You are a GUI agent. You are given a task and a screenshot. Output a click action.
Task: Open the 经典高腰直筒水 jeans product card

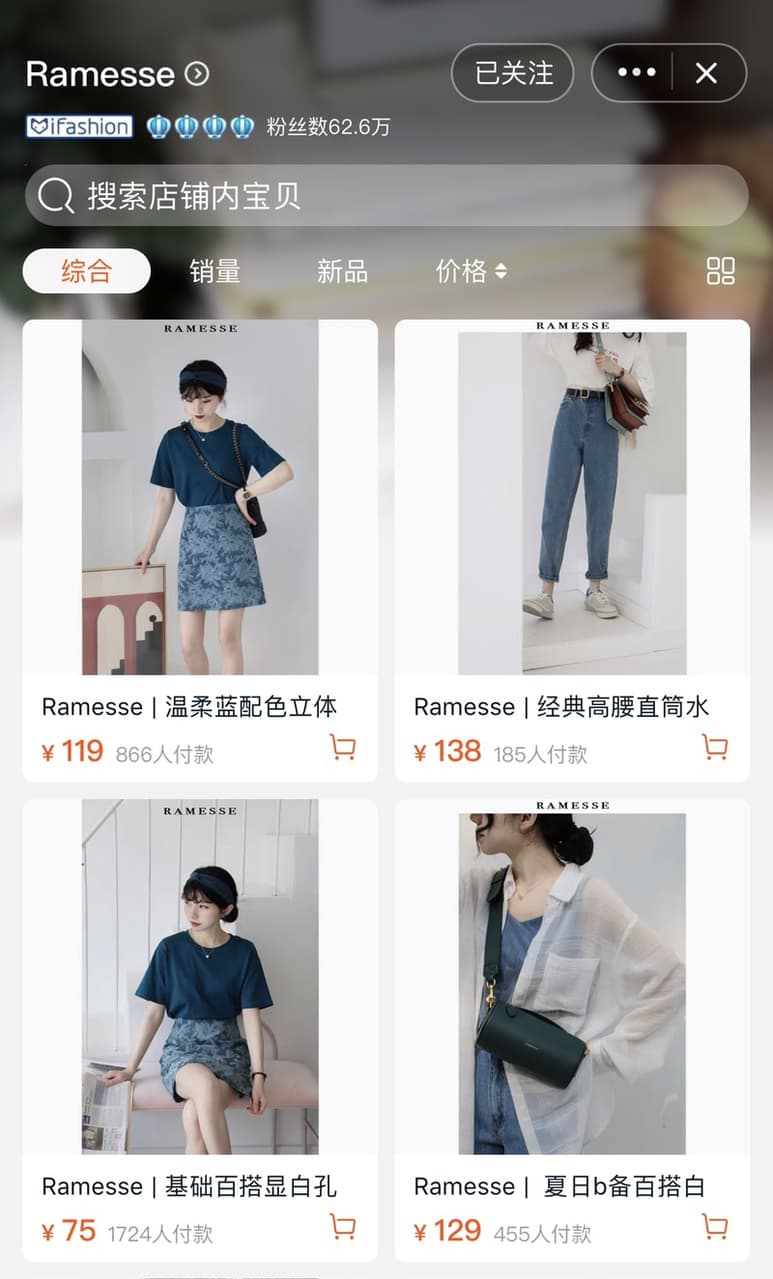pos(572,550)
